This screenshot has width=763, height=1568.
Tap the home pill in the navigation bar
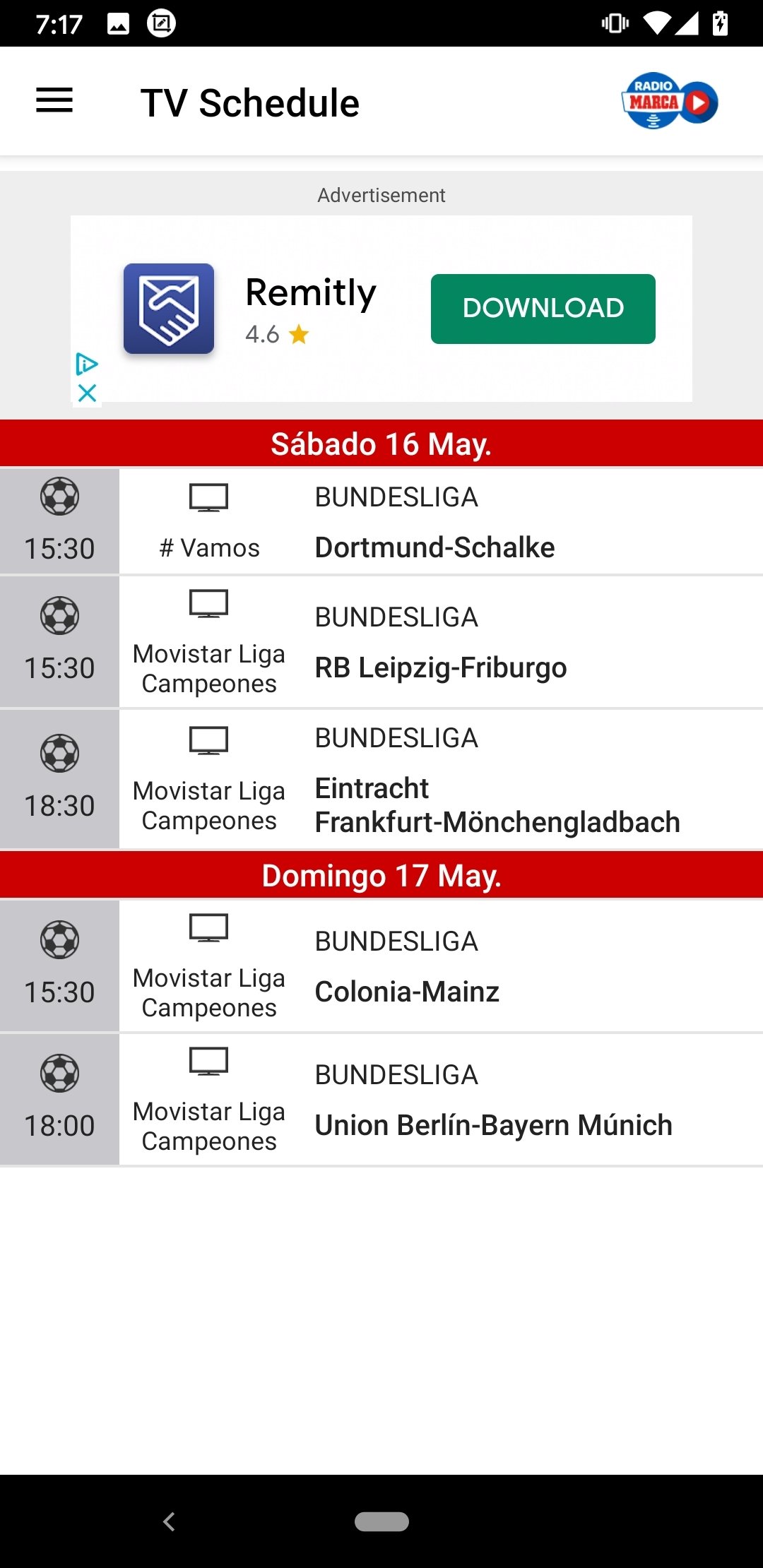(381, 1521)
